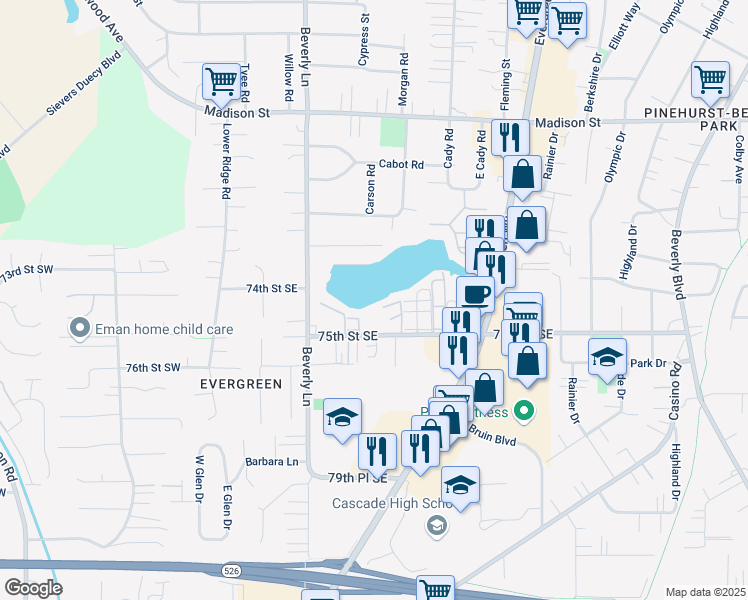The width and height of the screenshot is (748, 600).
Task: Tap the shopping bag marker near Rainier Dr
Action: [x=522, y=174]
